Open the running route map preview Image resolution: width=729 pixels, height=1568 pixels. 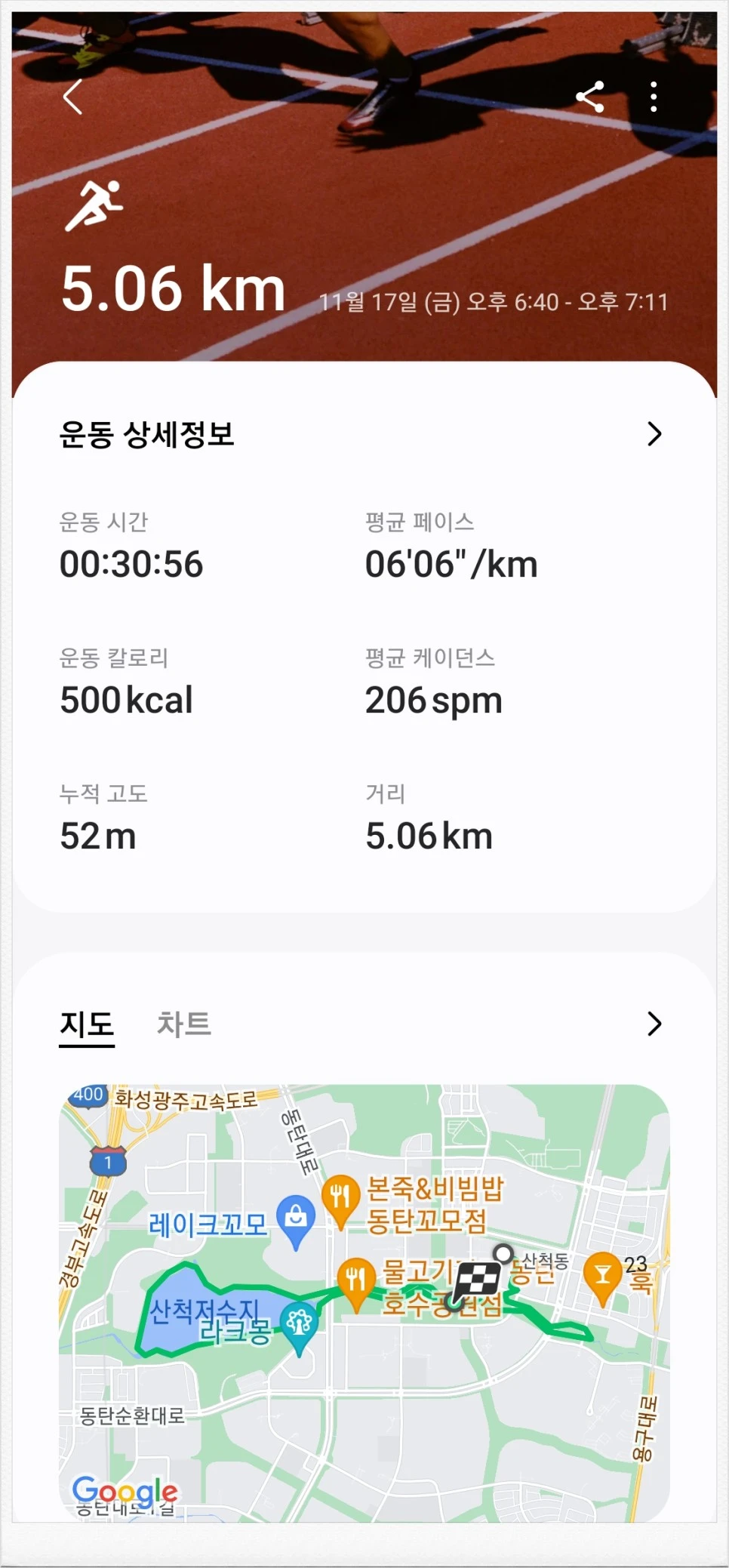(x=364, y=1302)
